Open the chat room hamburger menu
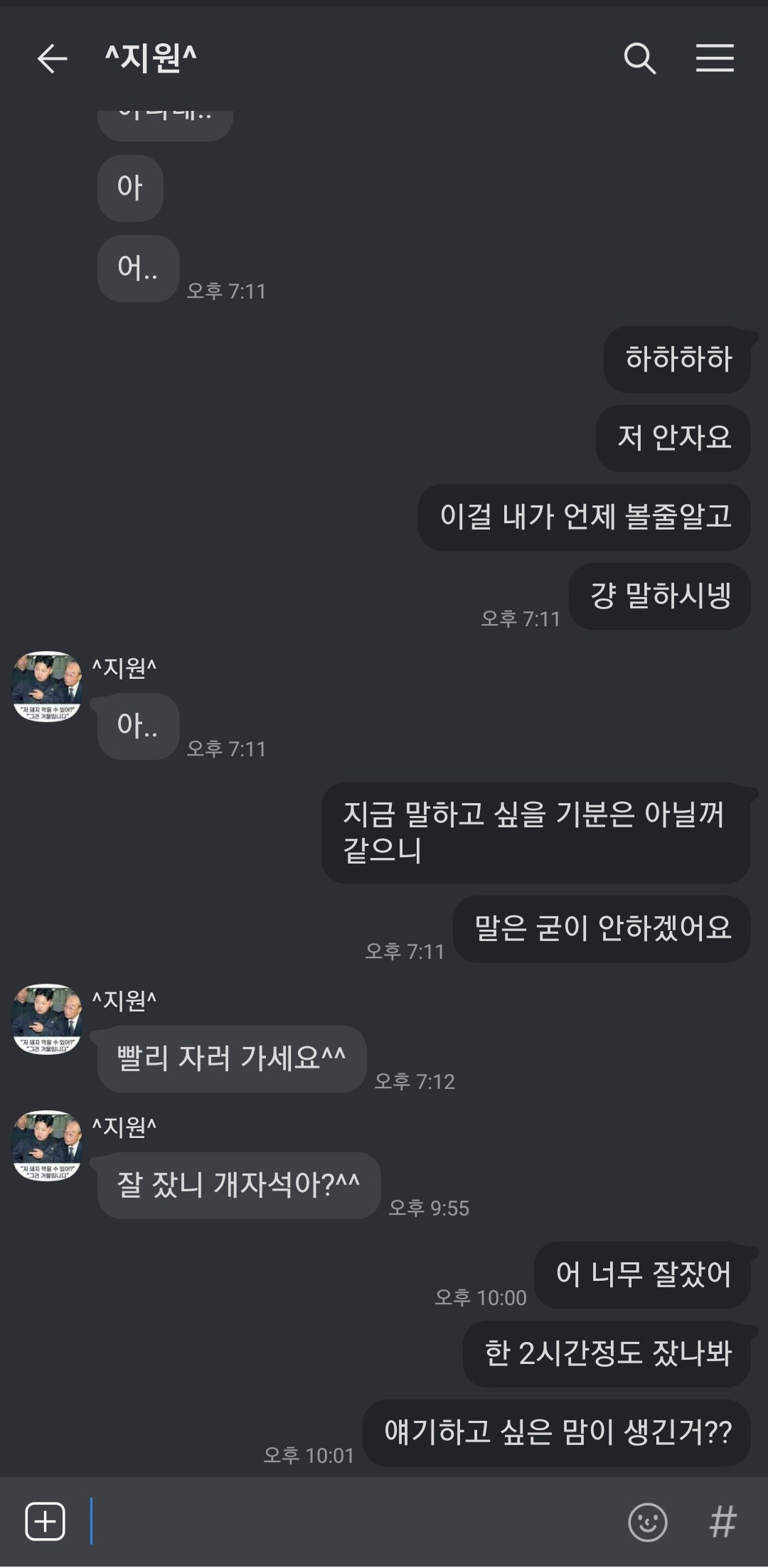This screenshot has width=768, height=1568. click(715, 58)
